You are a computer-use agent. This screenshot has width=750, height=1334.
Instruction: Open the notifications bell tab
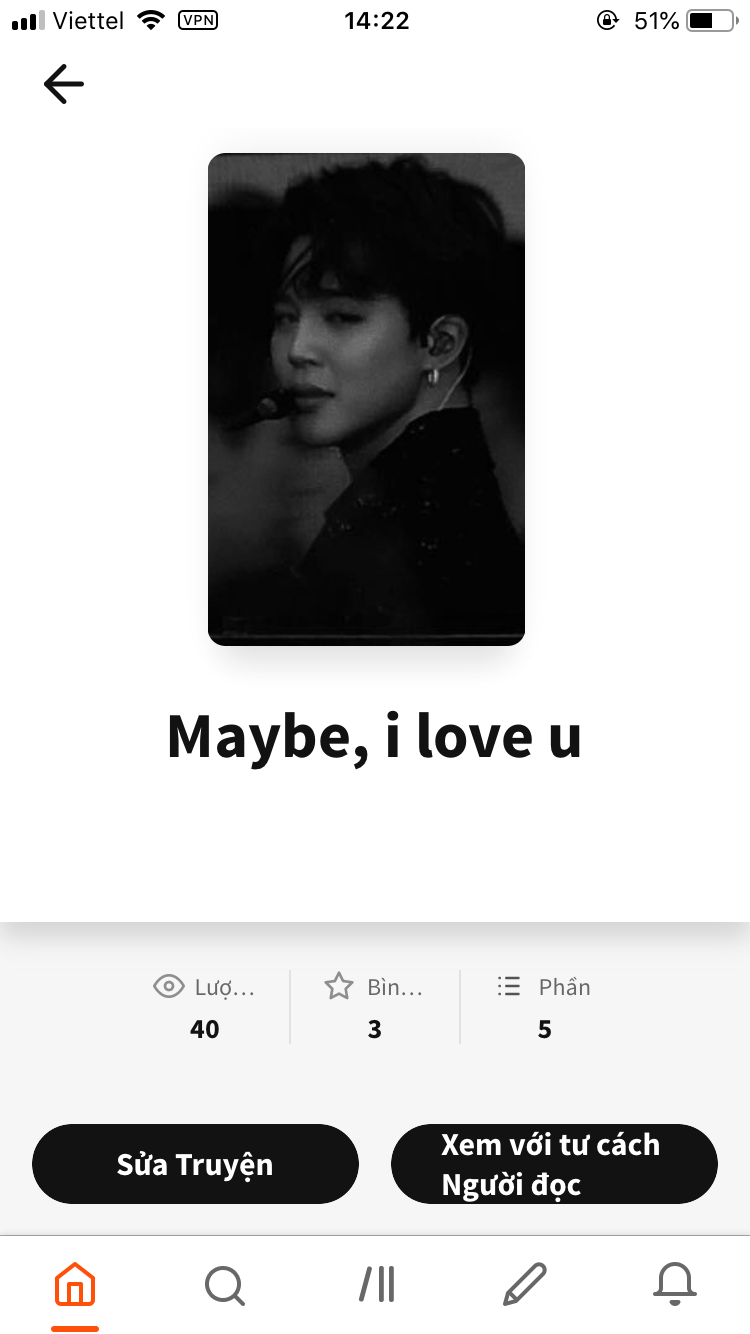[x=674, y=1284]
